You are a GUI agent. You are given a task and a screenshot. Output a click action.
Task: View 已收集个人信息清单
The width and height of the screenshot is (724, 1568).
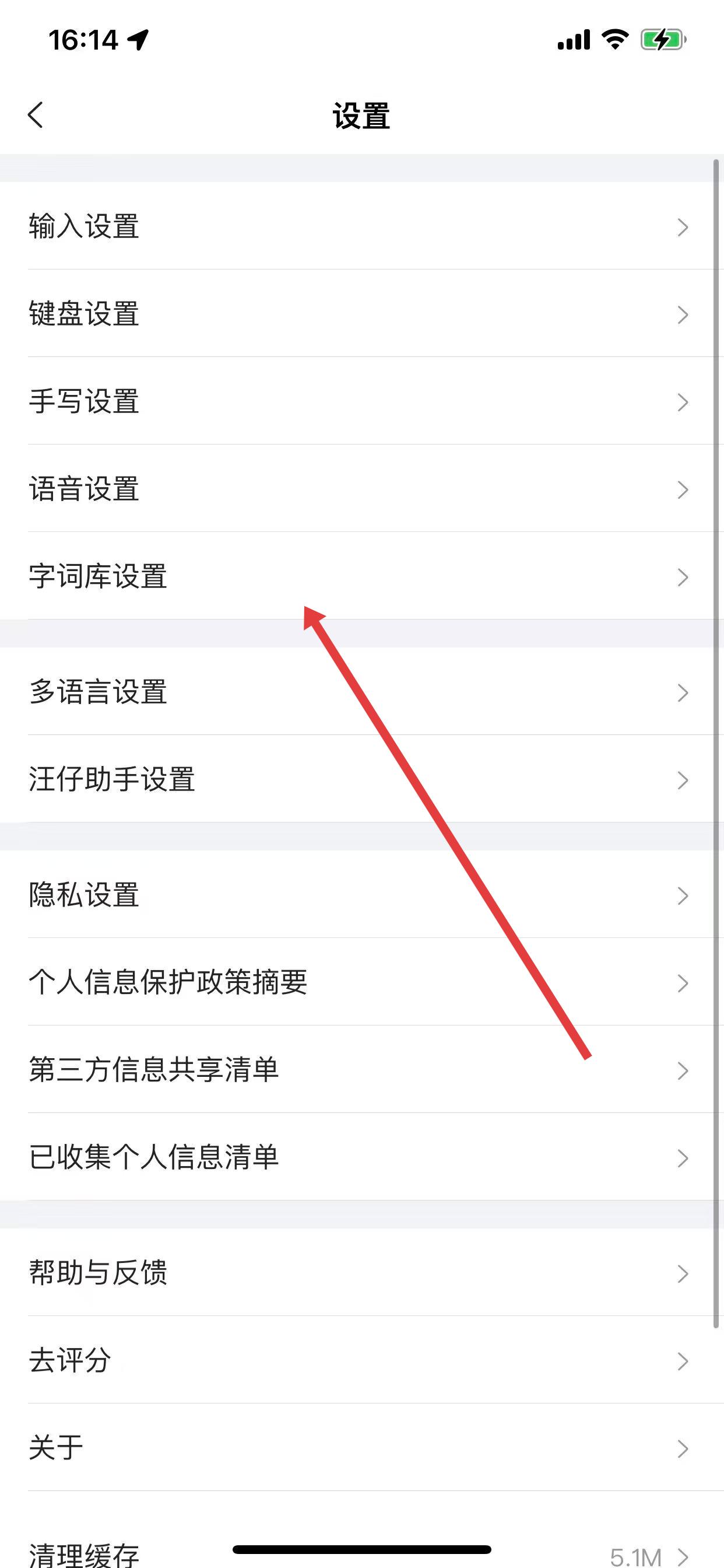coord(359,1157)
